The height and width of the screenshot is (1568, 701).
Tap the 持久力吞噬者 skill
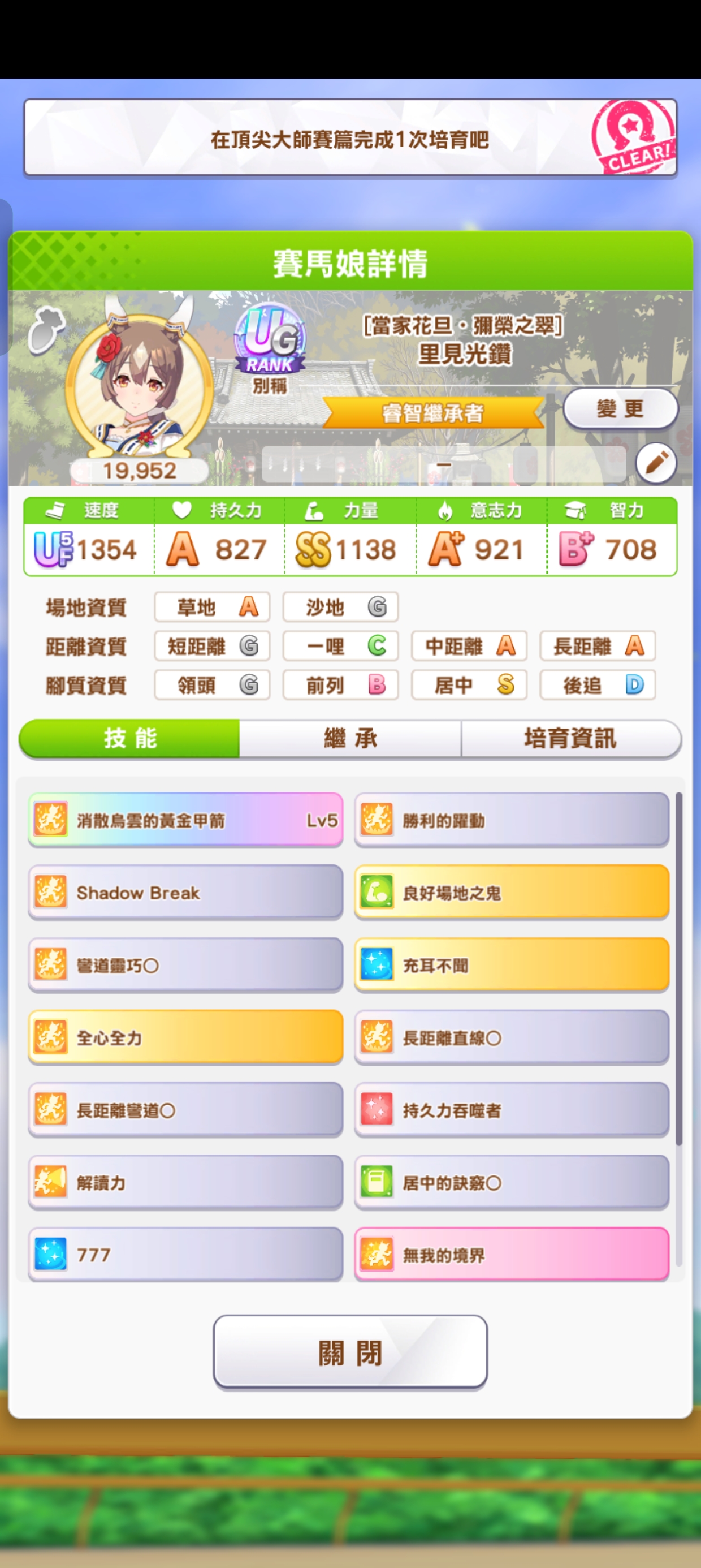511,1110
